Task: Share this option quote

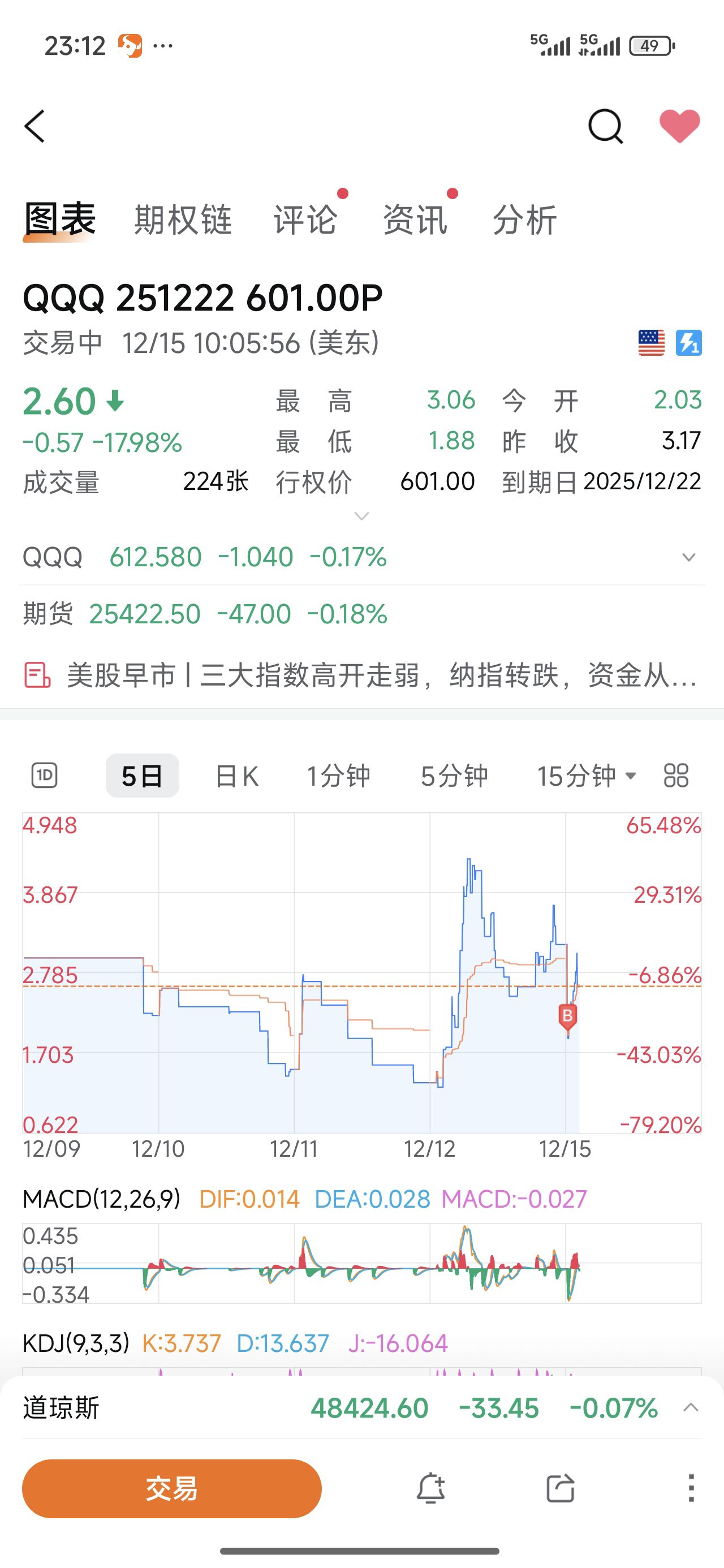Action: coord(560,1488)
